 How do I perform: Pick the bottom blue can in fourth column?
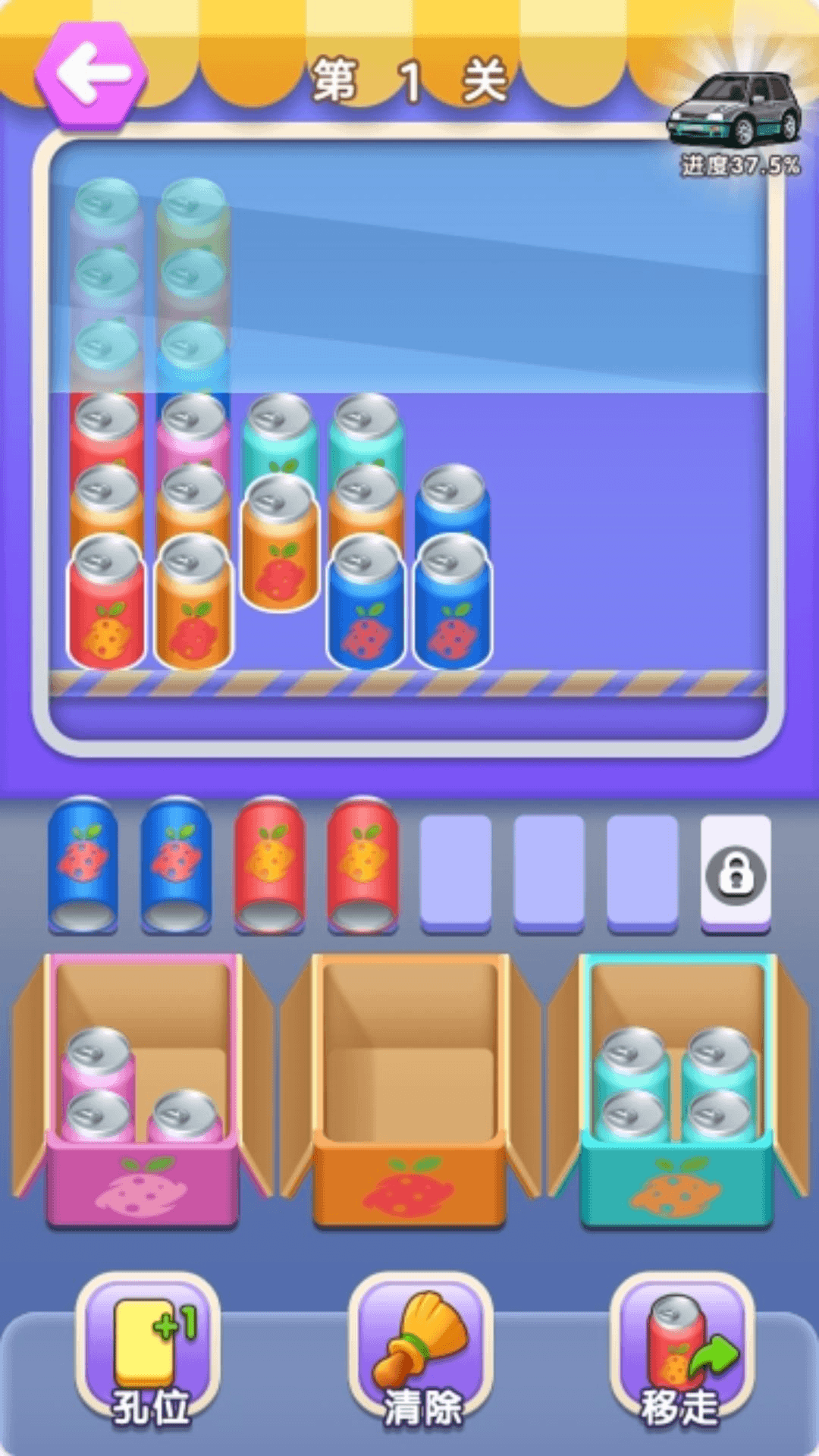366,602
